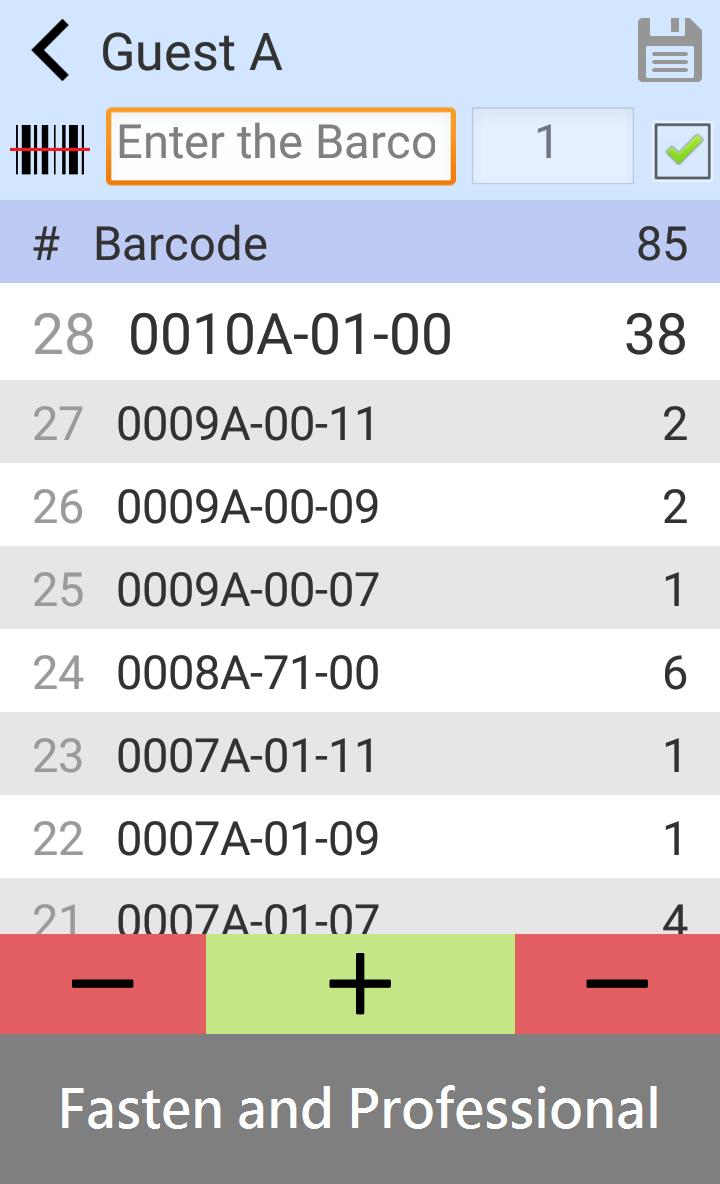Go back from Guest A
The height and width of the screenshot is (1184, 720).
(50, 52)
